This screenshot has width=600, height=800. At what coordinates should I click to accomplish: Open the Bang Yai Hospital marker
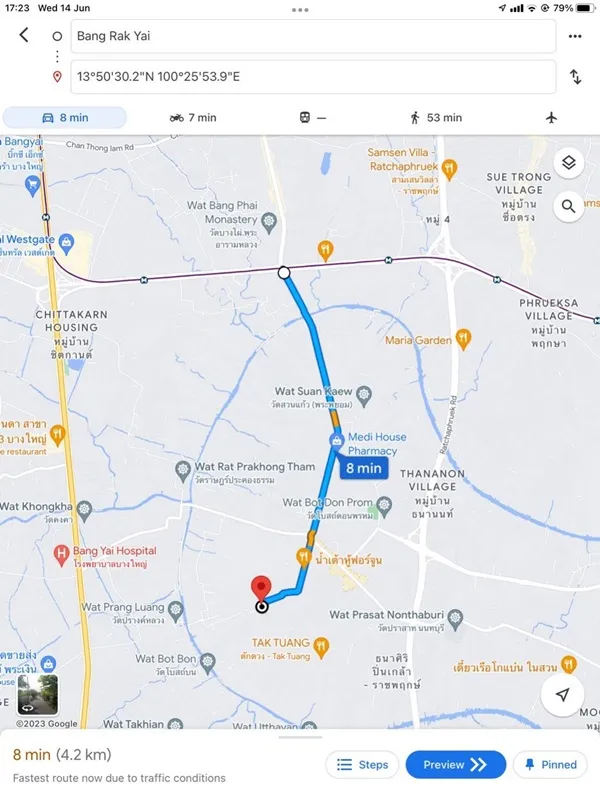point(63,552)
